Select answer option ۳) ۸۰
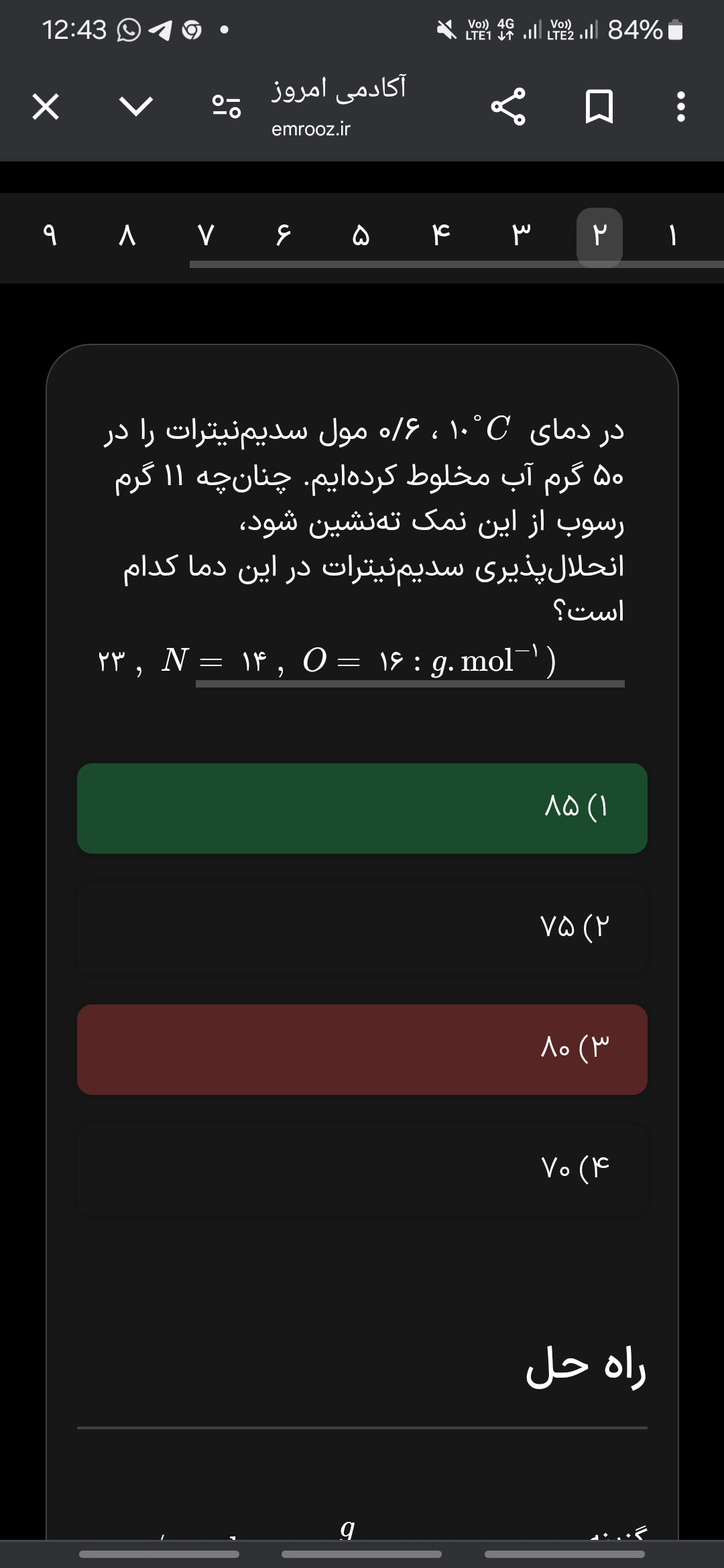 (x=362, y=1049)
